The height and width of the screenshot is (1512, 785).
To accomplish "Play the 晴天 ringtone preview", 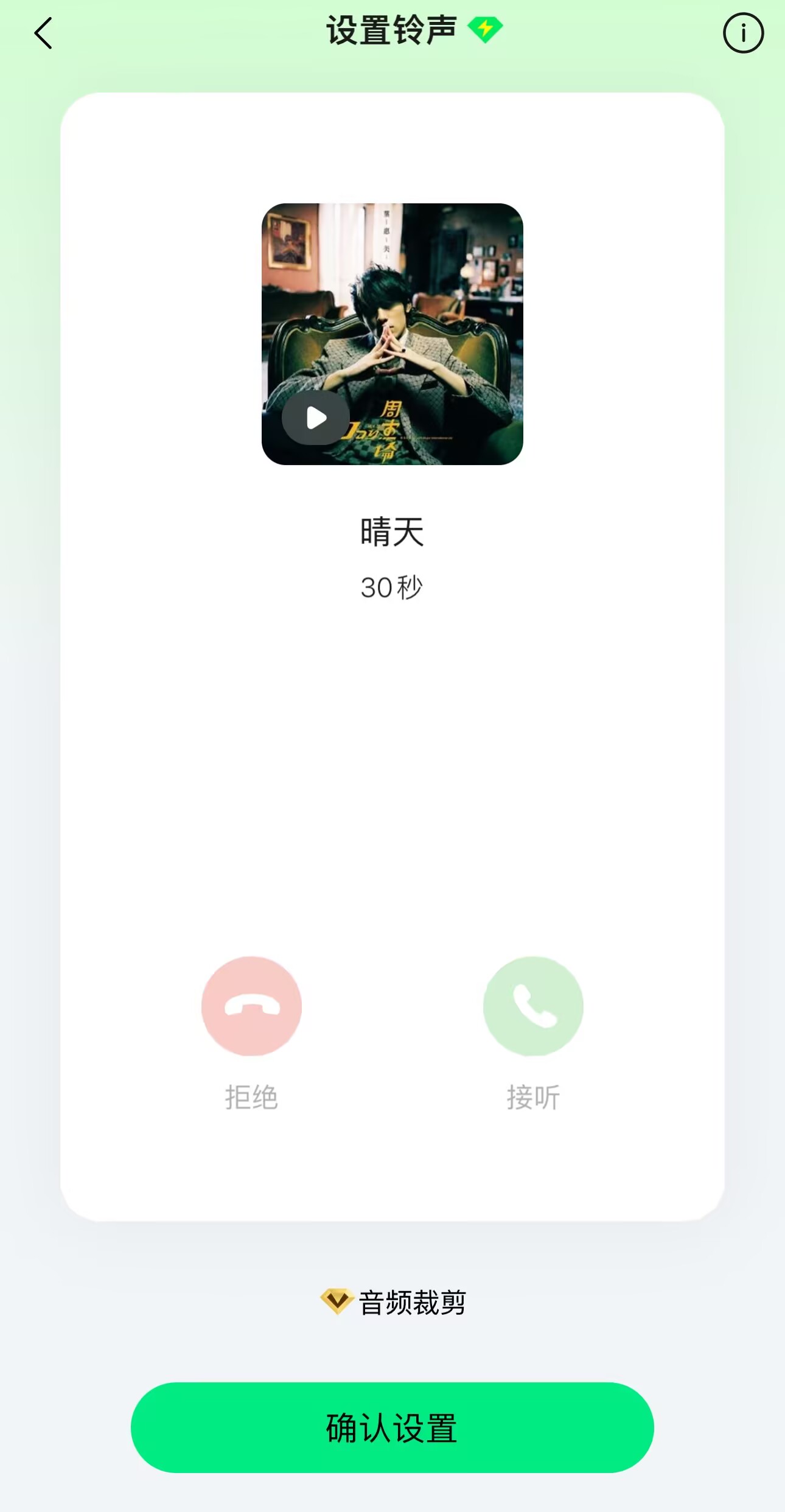I will [x=316, y=418].
